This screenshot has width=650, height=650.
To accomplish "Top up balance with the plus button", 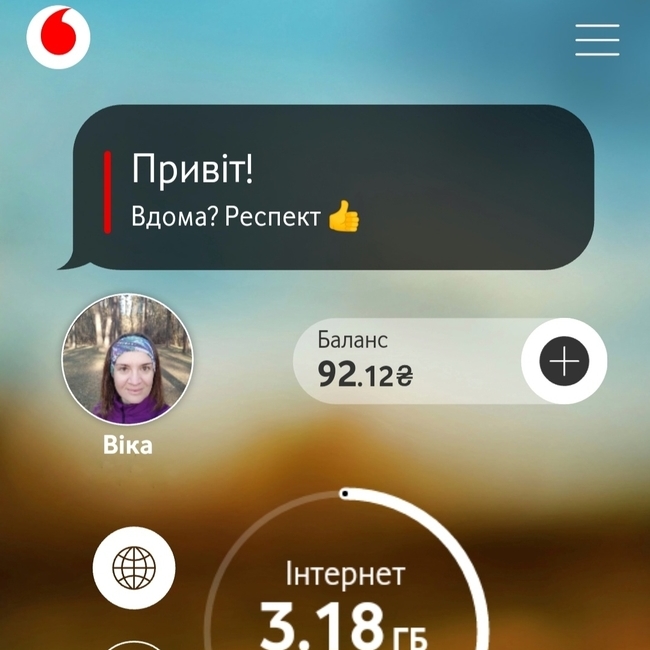I will pyautogui.click(x=564, y=361).
